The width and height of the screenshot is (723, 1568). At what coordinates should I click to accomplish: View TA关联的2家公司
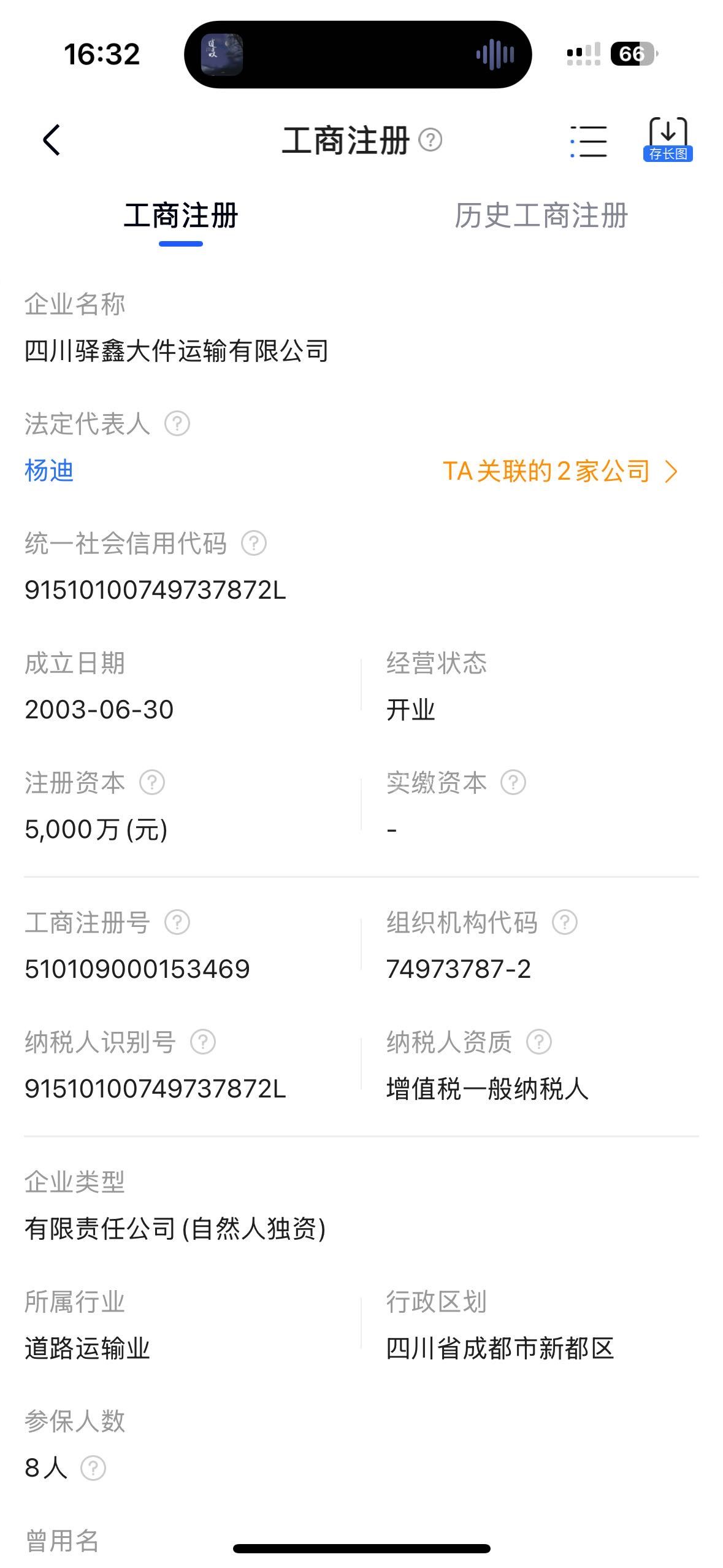(x=559, y=471)
